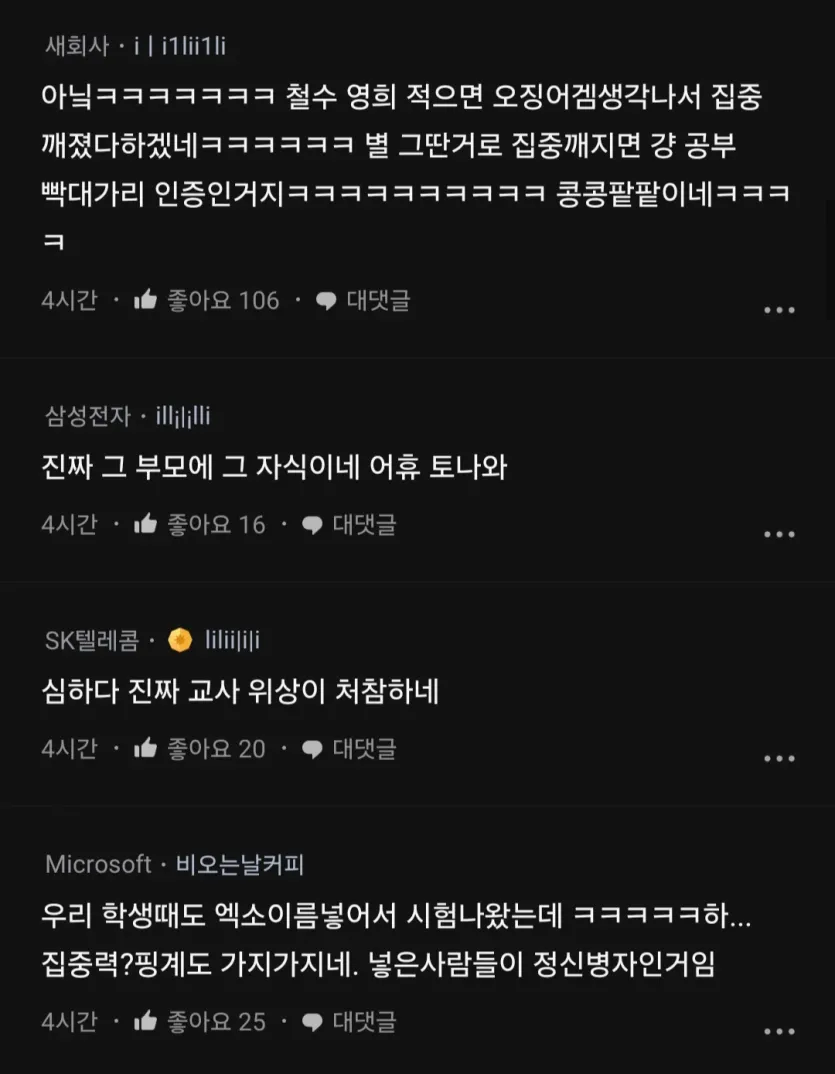
Task: Open the overflow menu on the 새회사 comment
Action: click(x=779, y=310)
